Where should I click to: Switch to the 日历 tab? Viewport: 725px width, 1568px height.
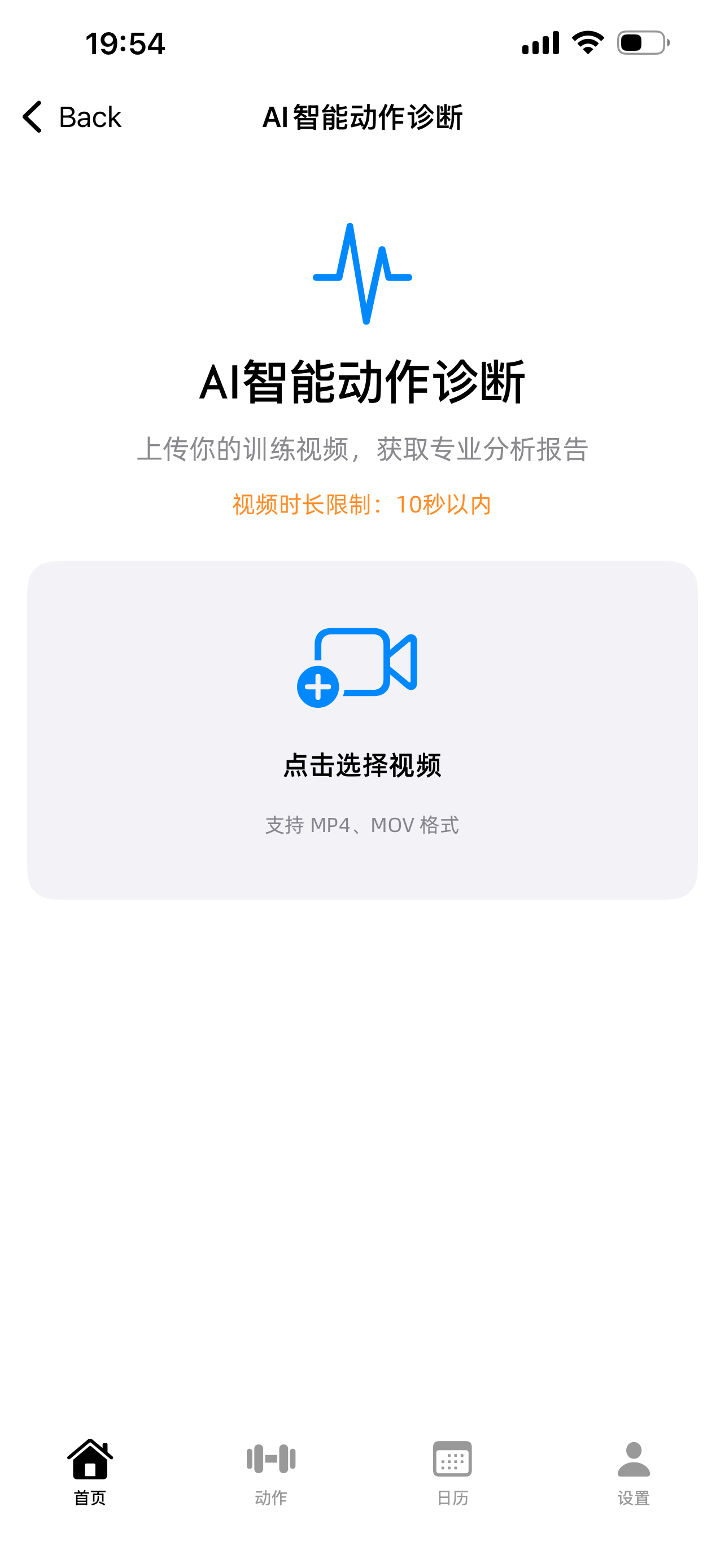[452, 1472]
